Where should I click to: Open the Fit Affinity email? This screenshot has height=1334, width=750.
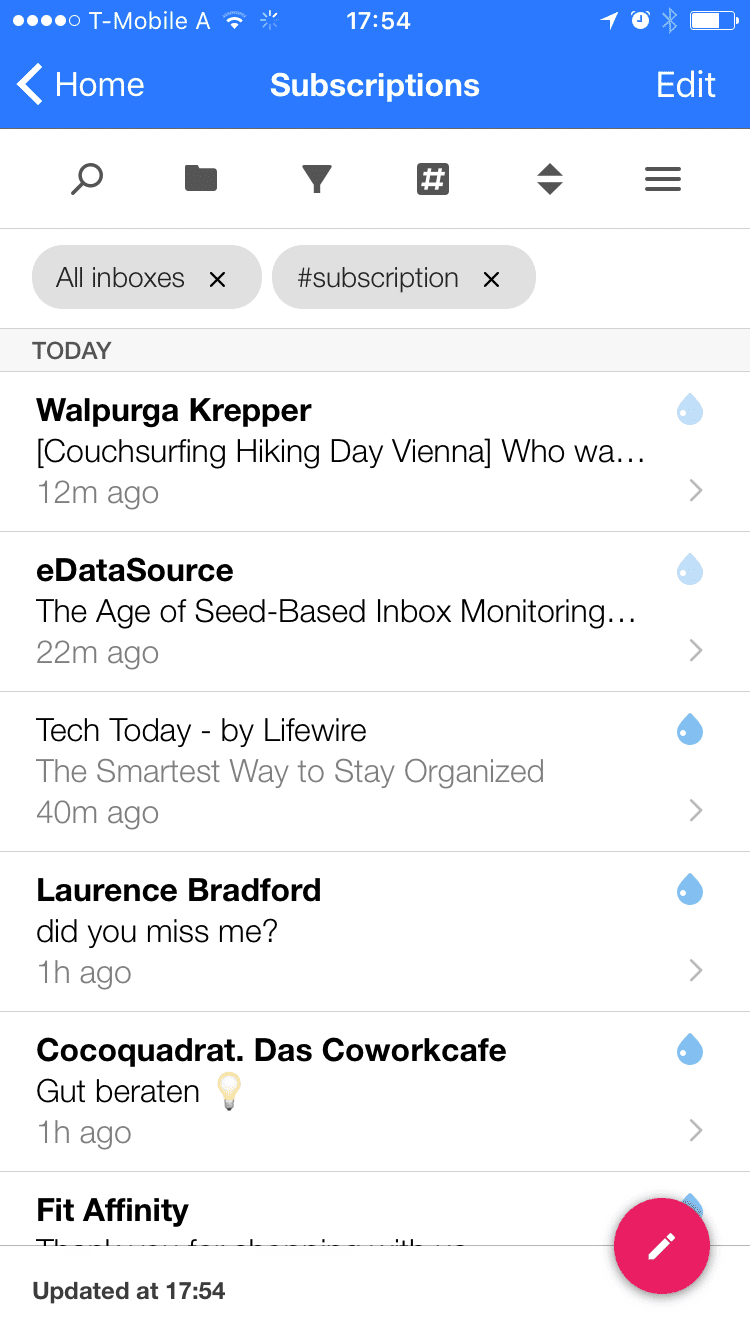pos(300,1209)
